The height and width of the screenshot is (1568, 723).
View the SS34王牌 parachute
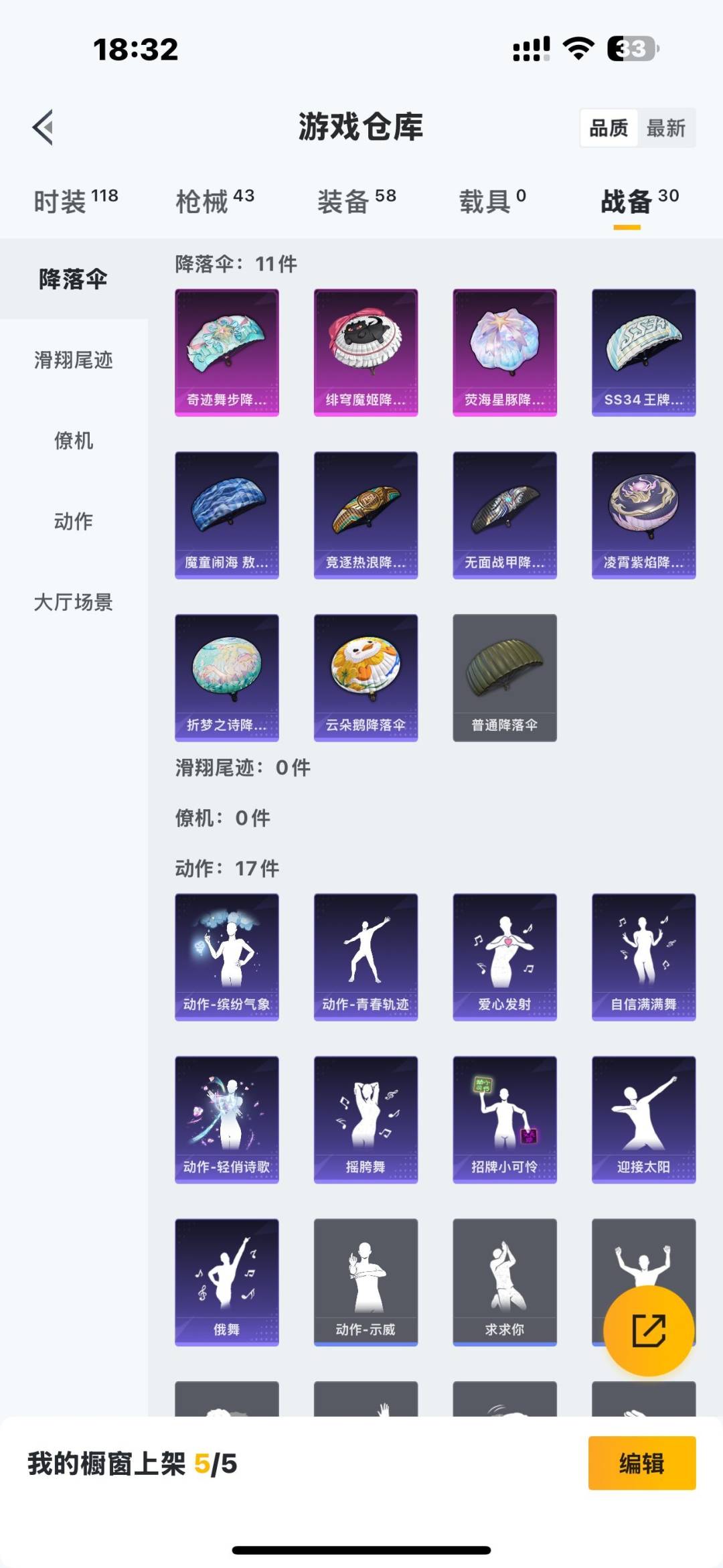click(x=643, y=352)
